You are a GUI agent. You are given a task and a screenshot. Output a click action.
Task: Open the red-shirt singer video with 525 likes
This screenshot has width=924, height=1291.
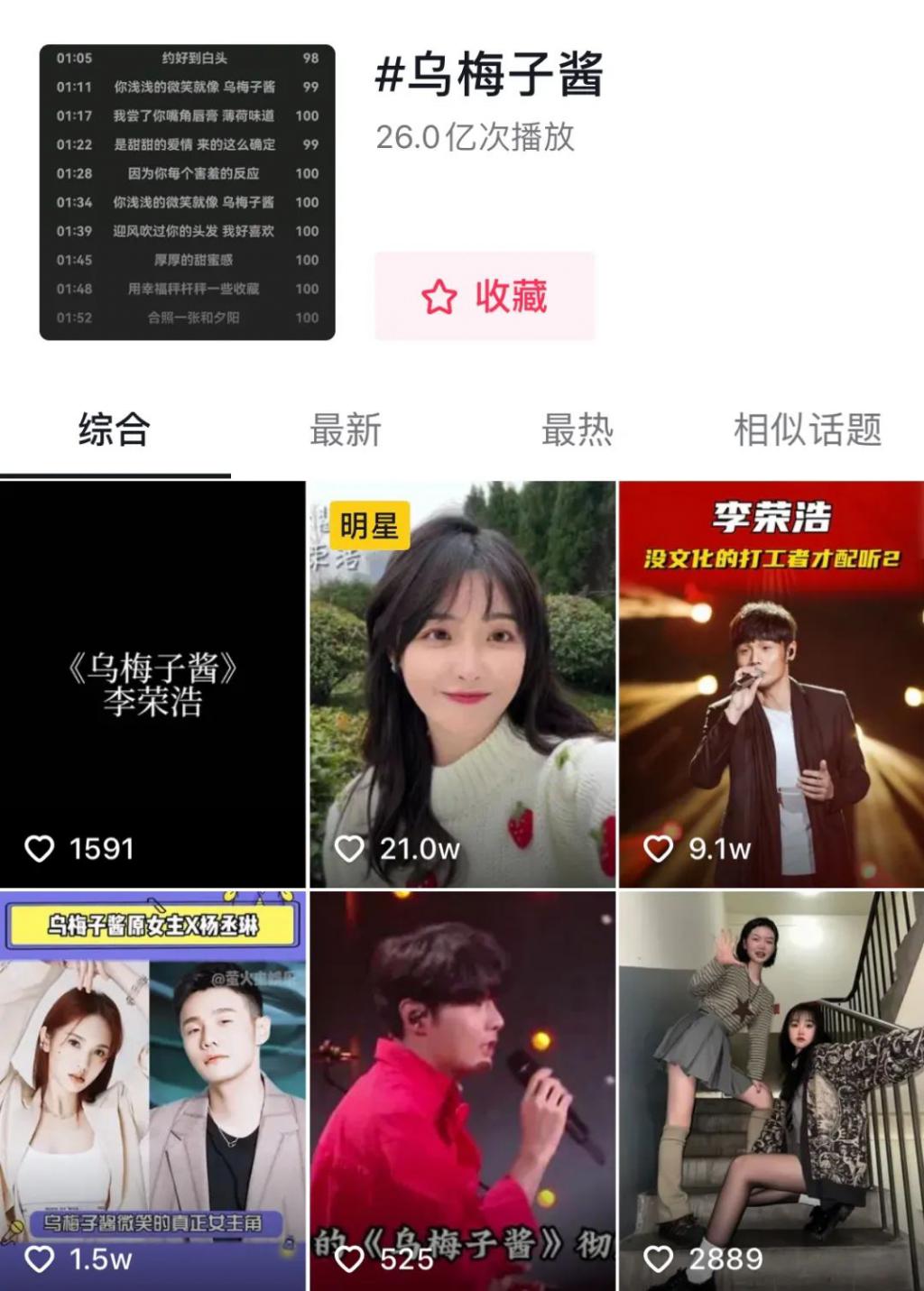(462, 1090)
